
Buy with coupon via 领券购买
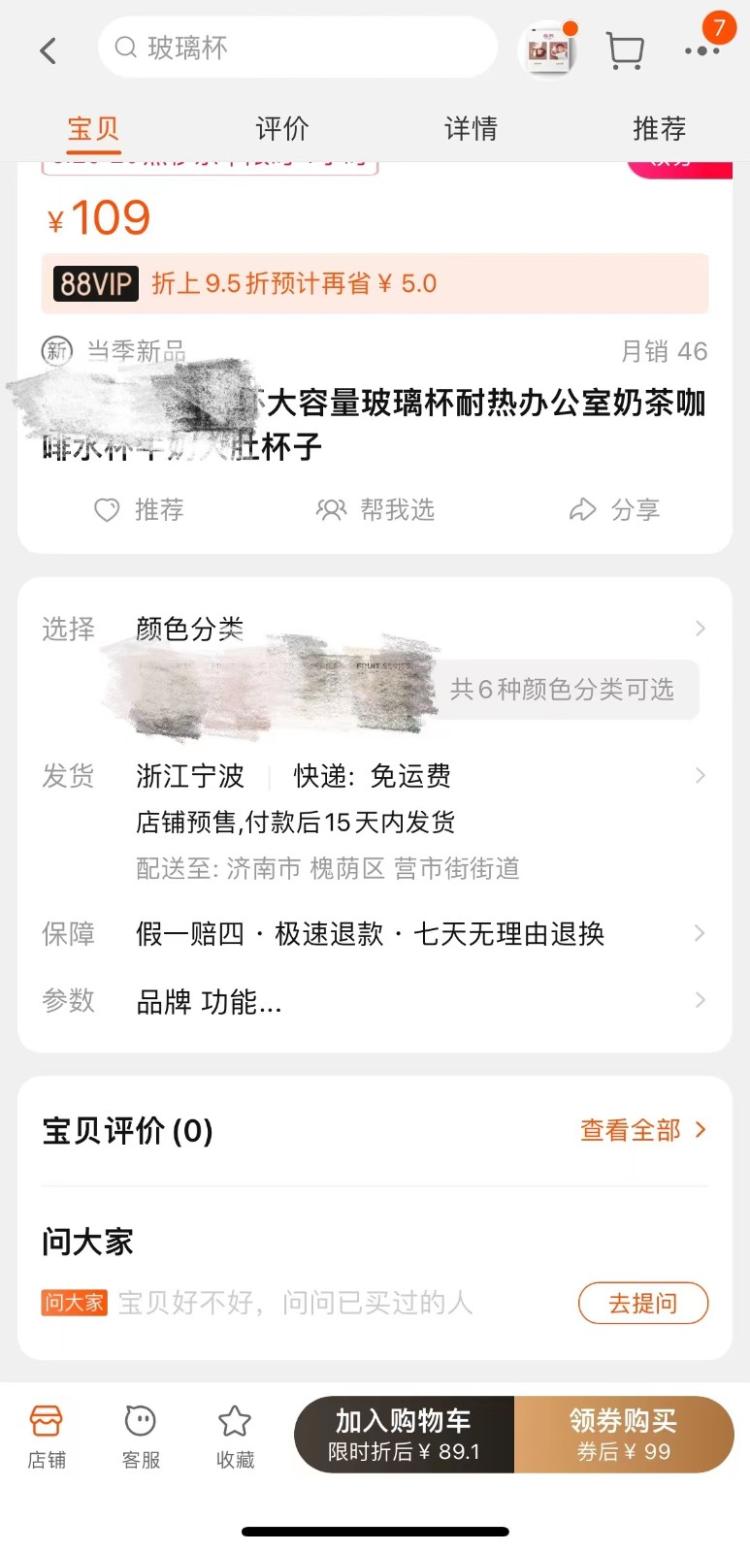tap(624, 1435)
